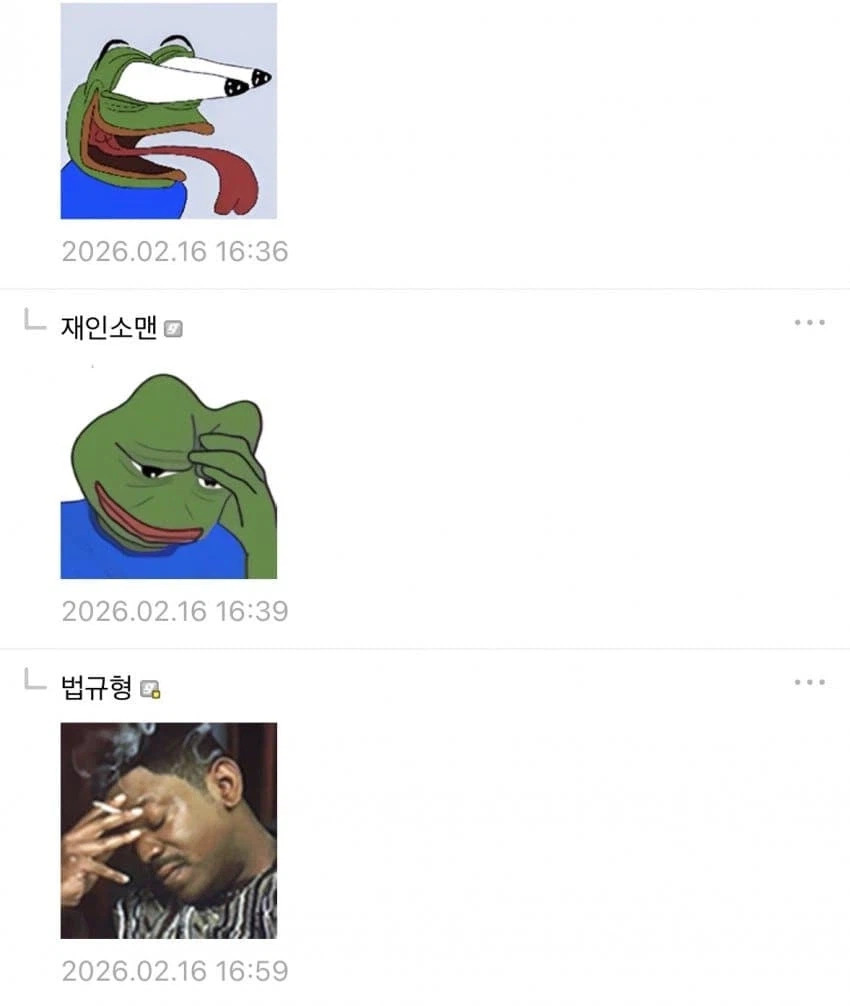Open 재인소맨's profile by clicking the username
The height and width of the screenshot is (1006, 850).
point(106,327)
